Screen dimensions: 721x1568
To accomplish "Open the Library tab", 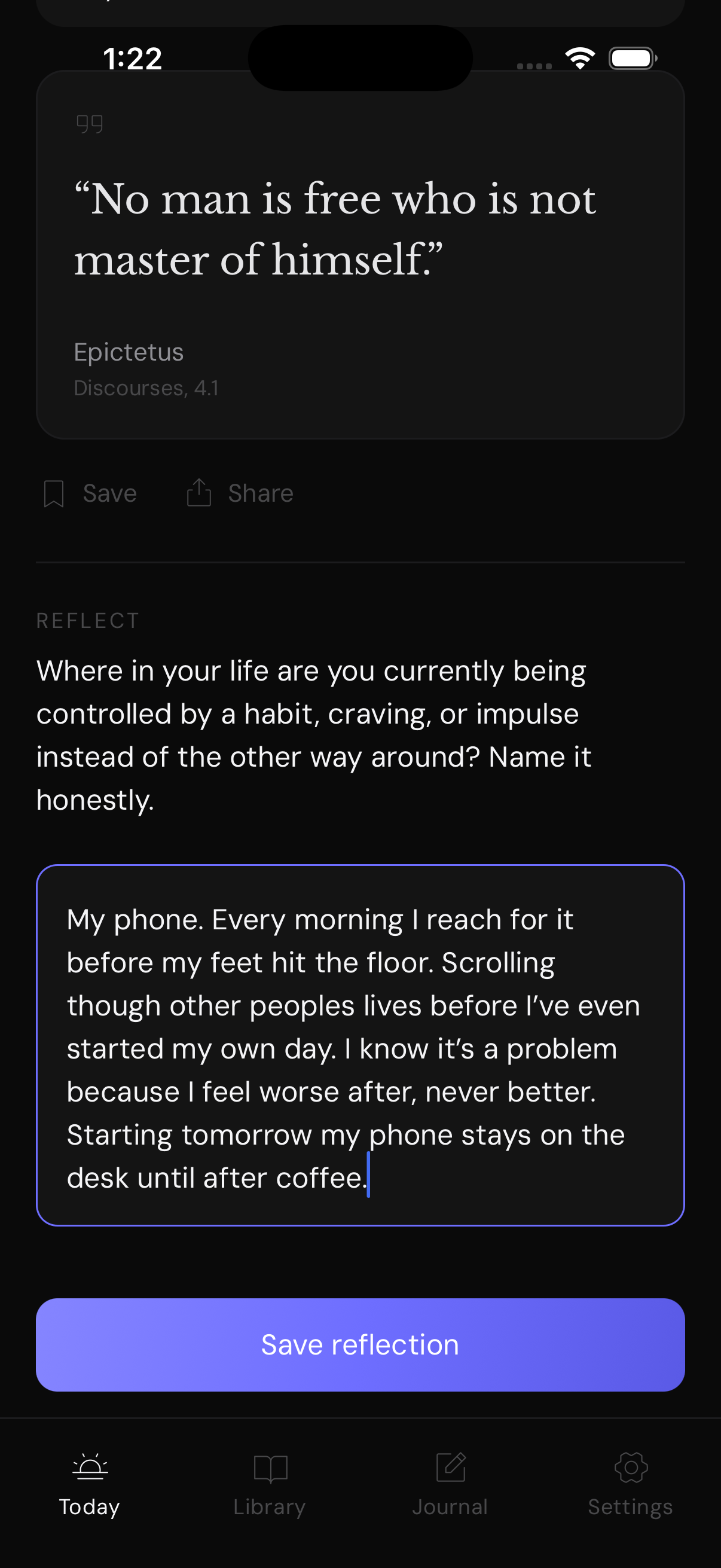I will pyautogui.click(x=270, y=1484).
